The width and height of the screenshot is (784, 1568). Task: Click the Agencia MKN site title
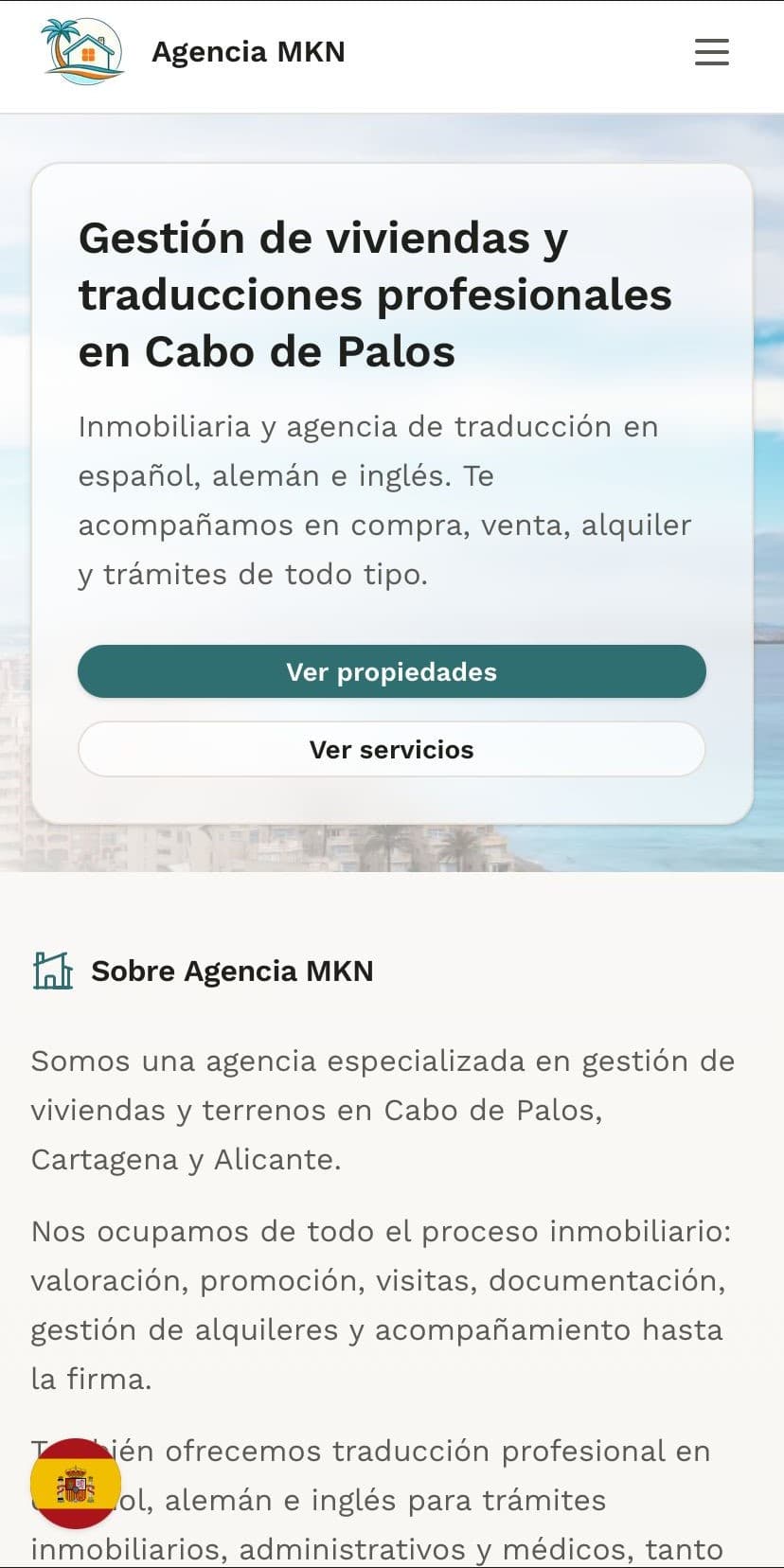(249, 52)
